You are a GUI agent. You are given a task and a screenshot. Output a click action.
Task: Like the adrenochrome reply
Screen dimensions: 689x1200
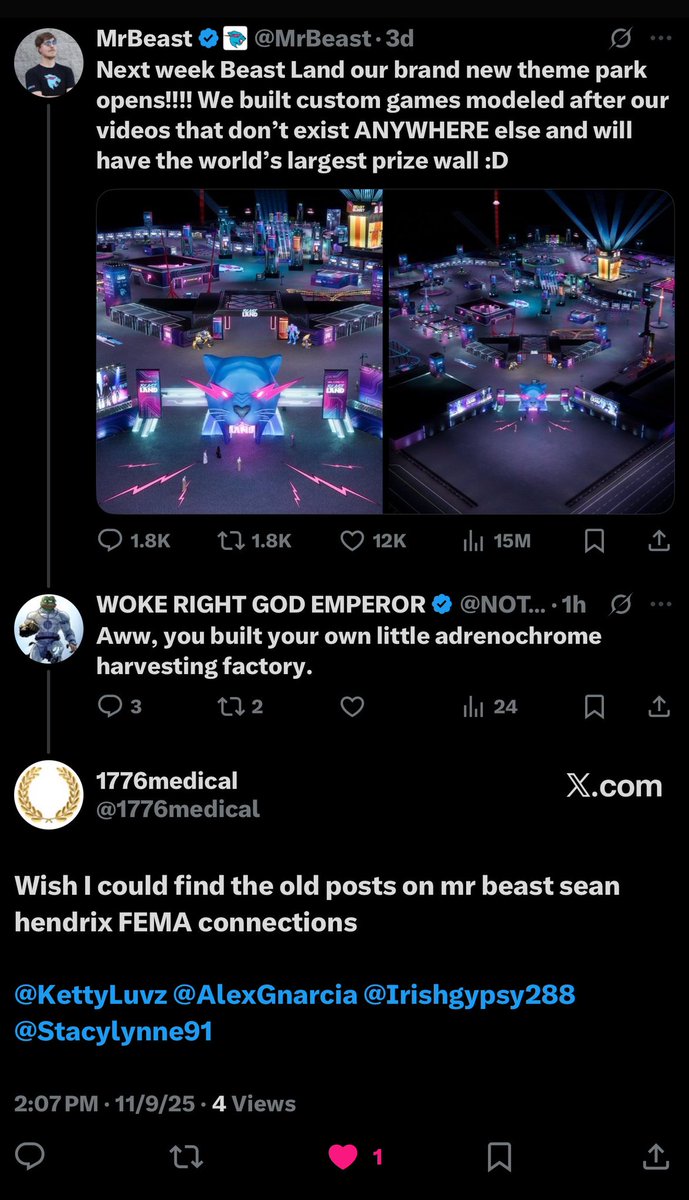click(351, 707)
